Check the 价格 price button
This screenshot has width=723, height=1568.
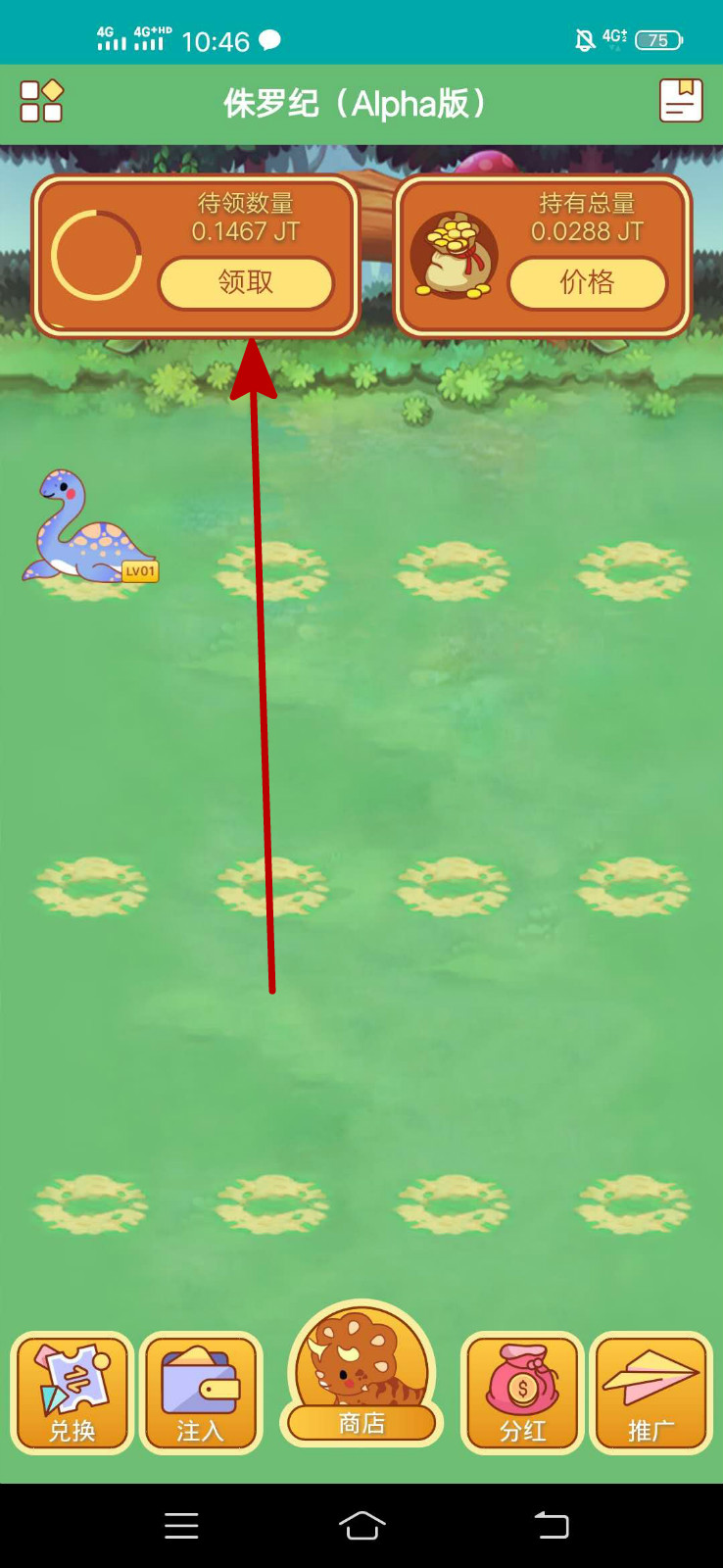[587, 283]
